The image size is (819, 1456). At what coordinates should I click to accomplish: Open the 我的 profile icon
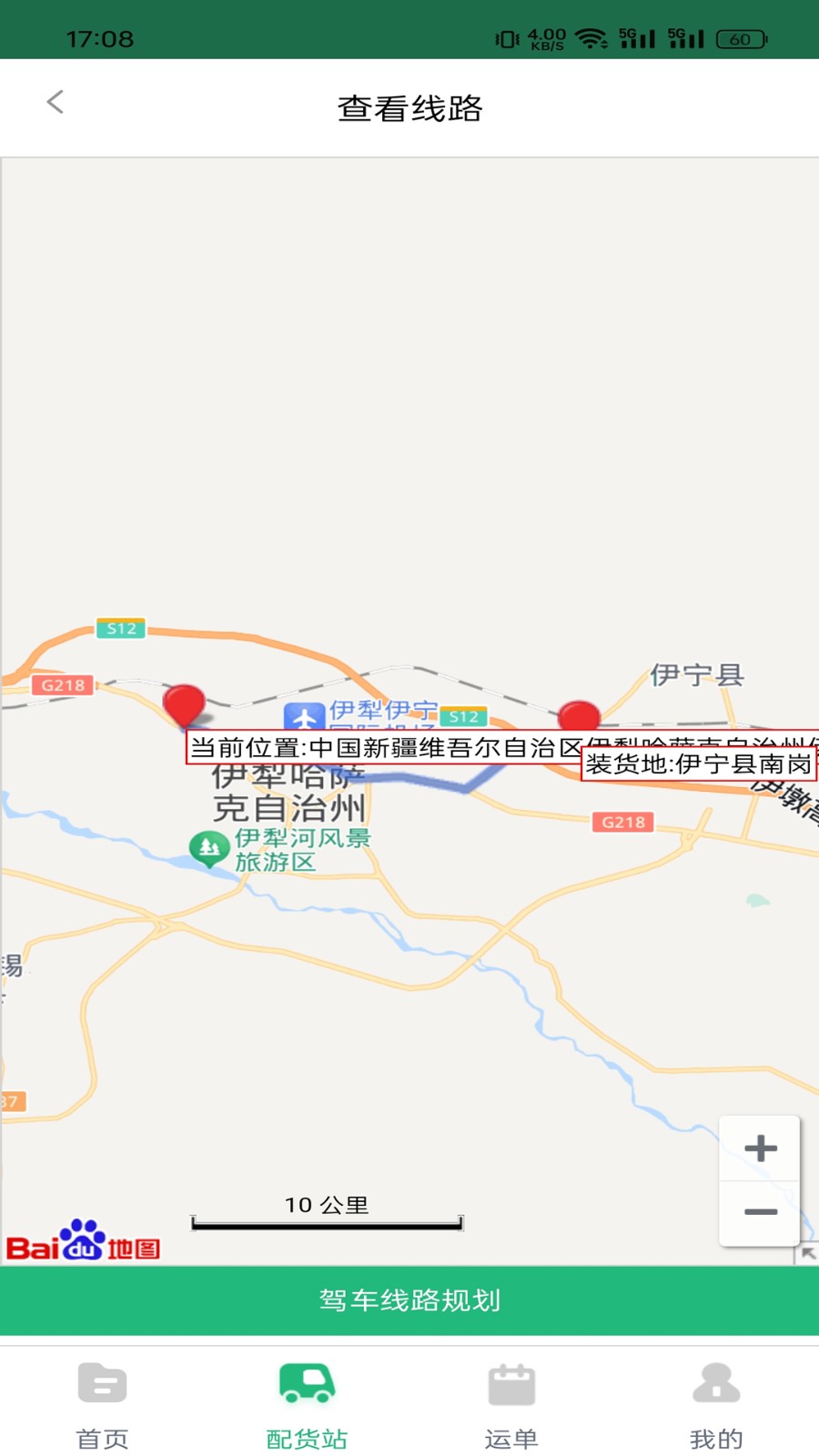click(717, 1384)
